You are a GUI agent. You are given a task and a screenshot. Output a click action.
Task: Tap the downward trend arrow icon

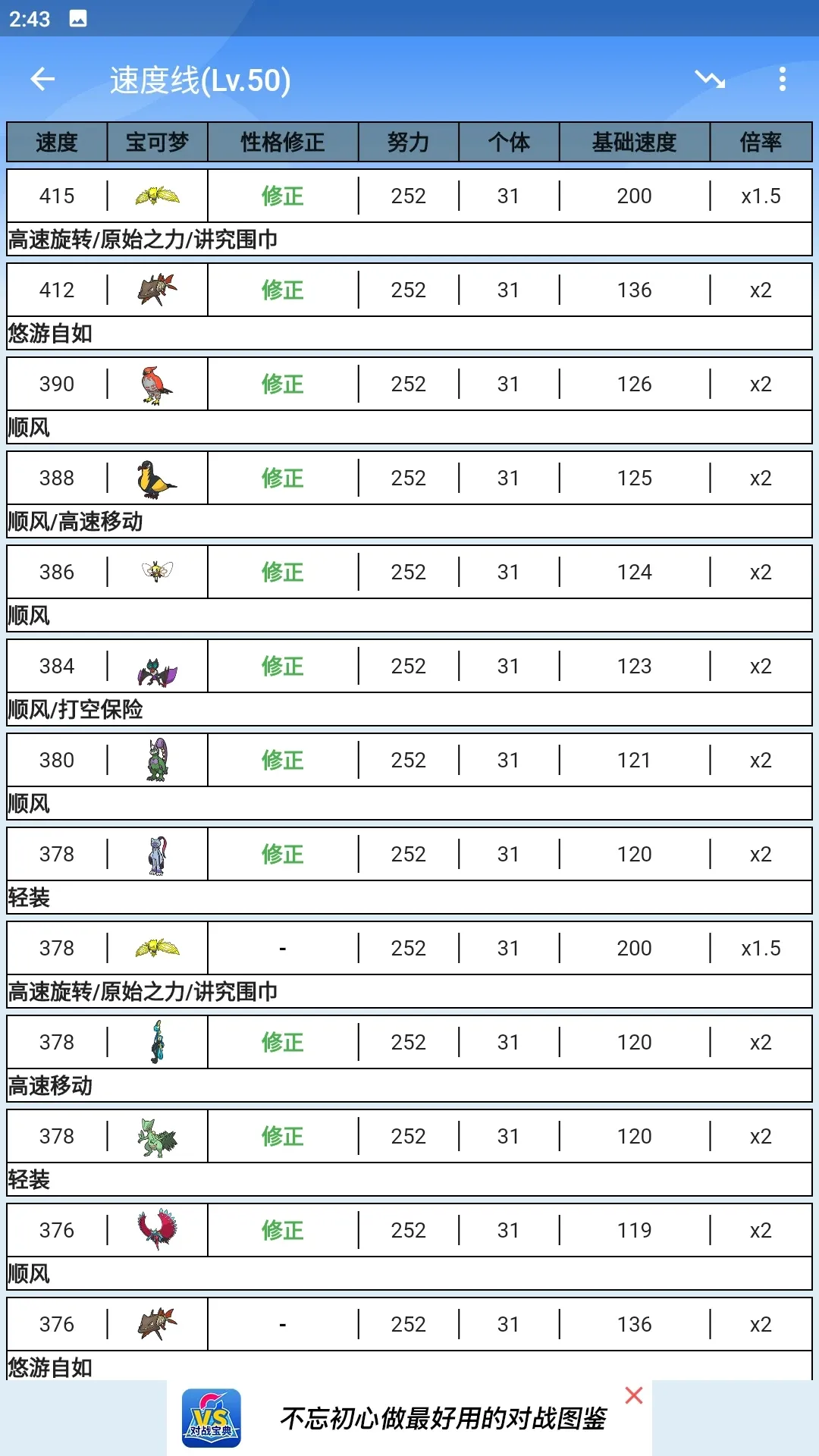click(x=710, y=79)
